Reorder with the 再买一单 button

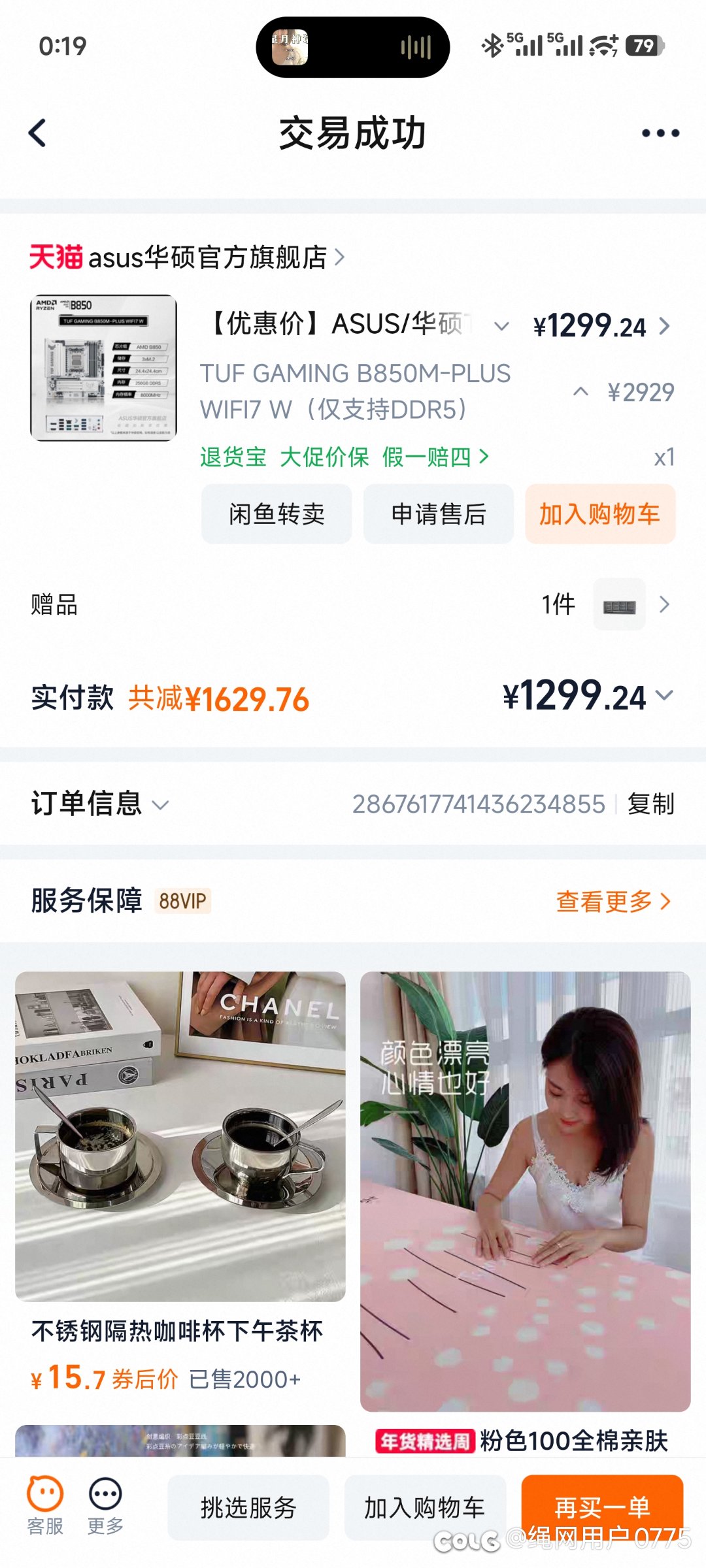[602, 1506]
